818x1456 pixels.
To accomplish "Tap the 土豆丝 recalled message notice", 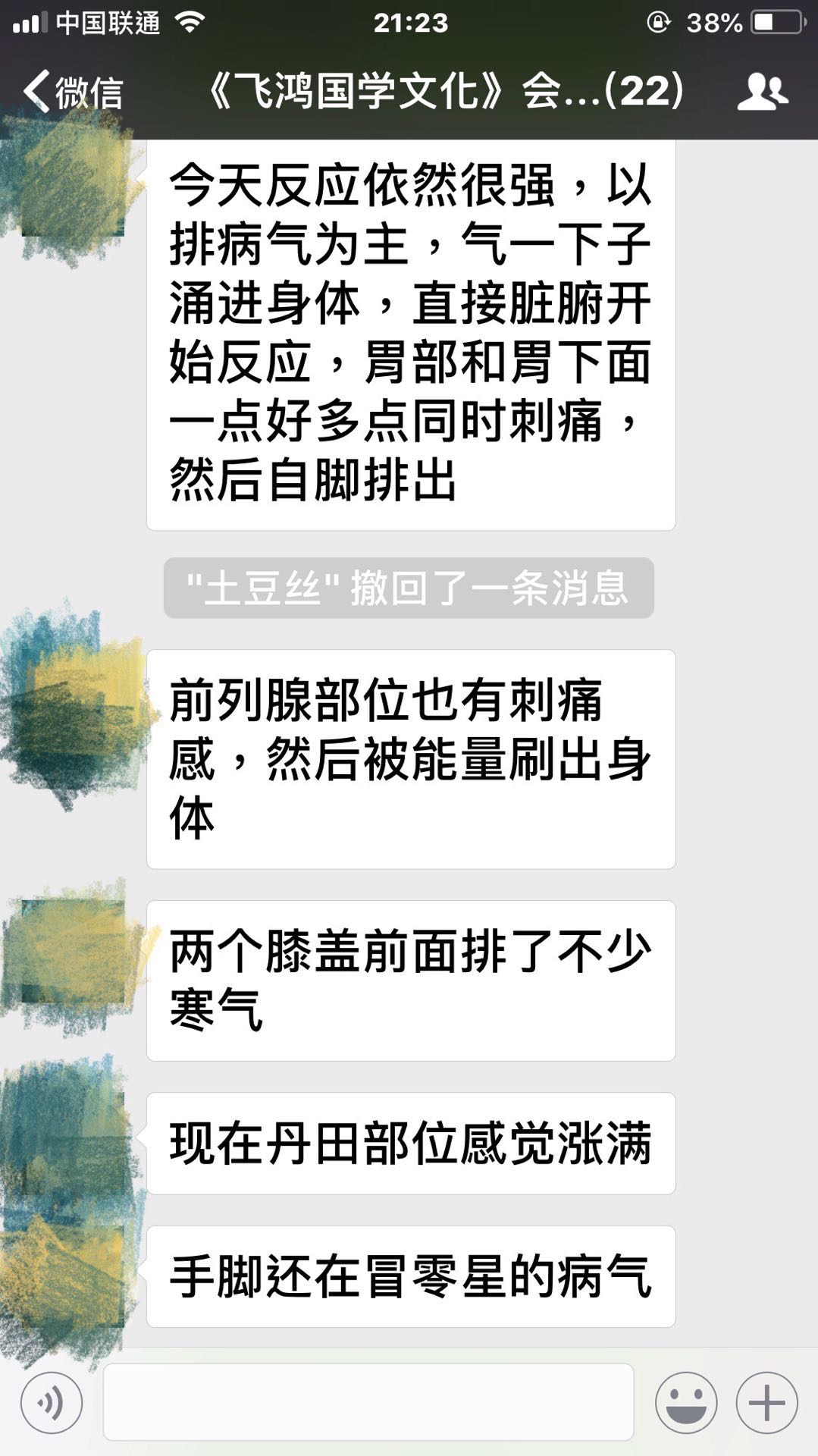I will tap(409, 584).
